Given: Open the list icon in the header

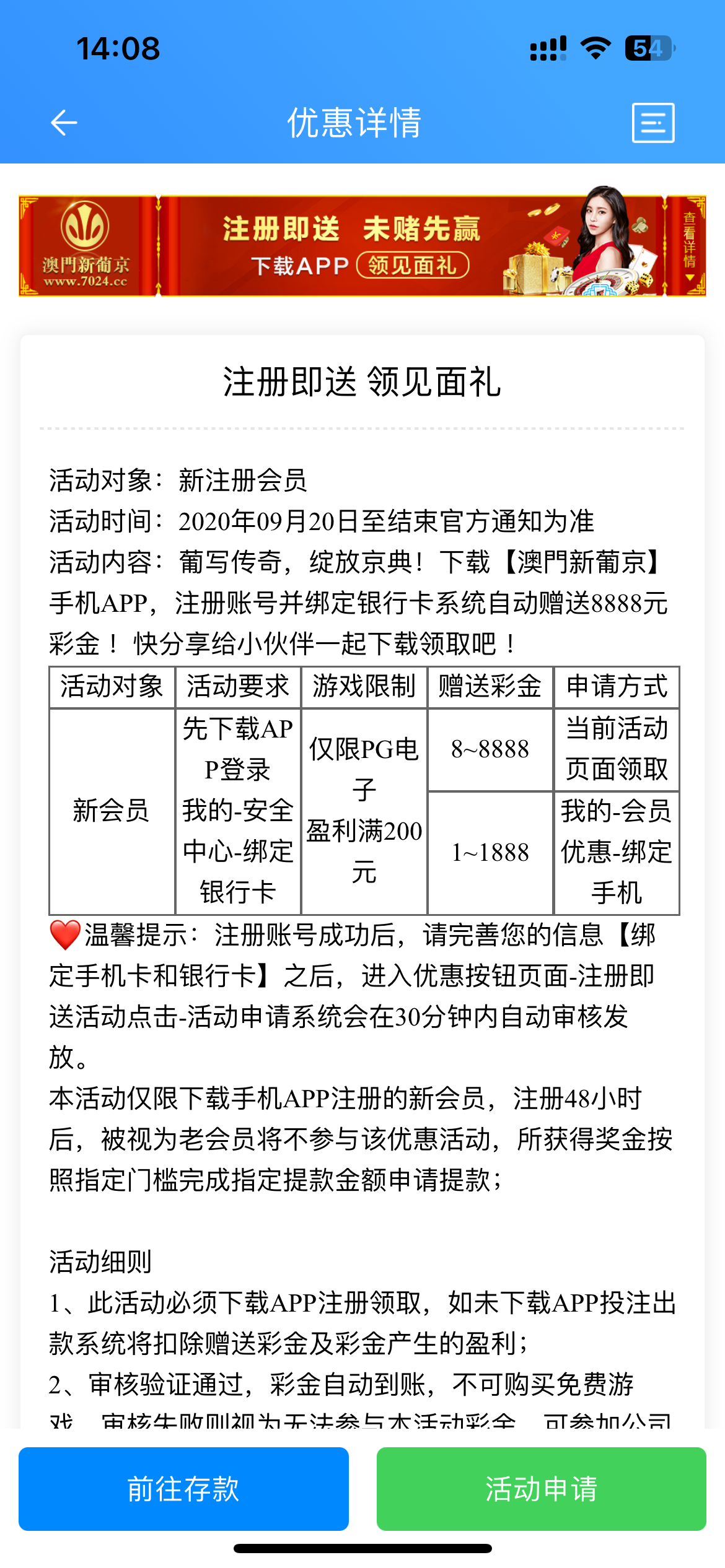Looking at the screenshot, I should coord(653,123).
